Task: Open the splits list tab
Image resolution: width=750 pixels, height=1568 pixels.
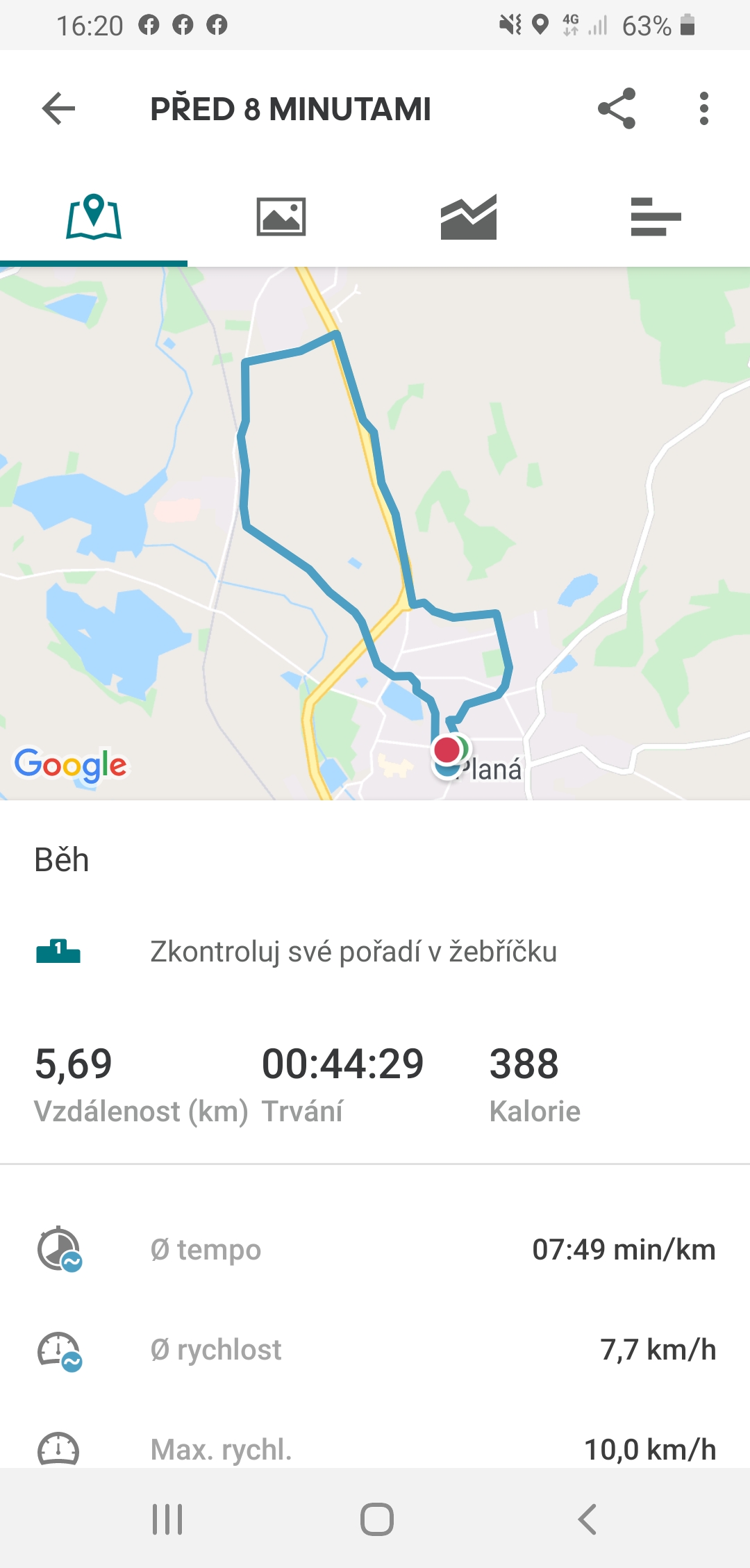Action: pos(656,217)
